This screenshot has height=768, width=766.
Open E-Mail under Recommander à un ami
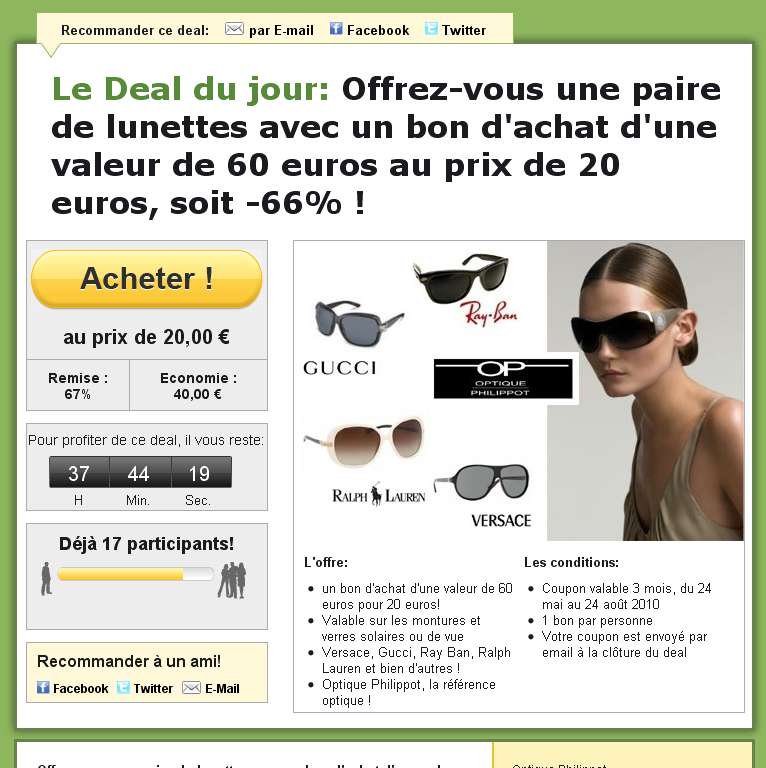pyautogui.click(x=212, y=688)
